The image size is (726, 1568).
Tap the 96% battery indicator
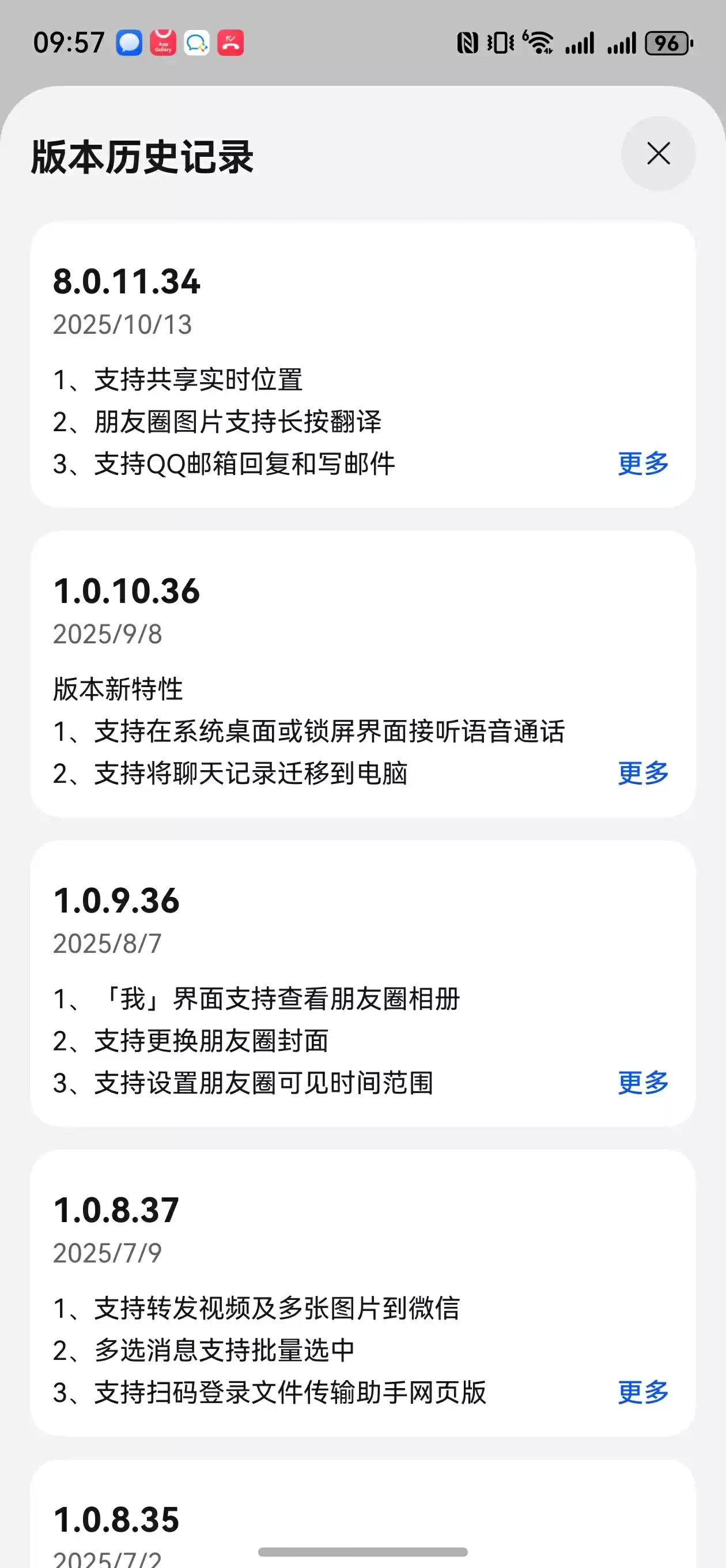pyautogui.click(x=666, y=43)
